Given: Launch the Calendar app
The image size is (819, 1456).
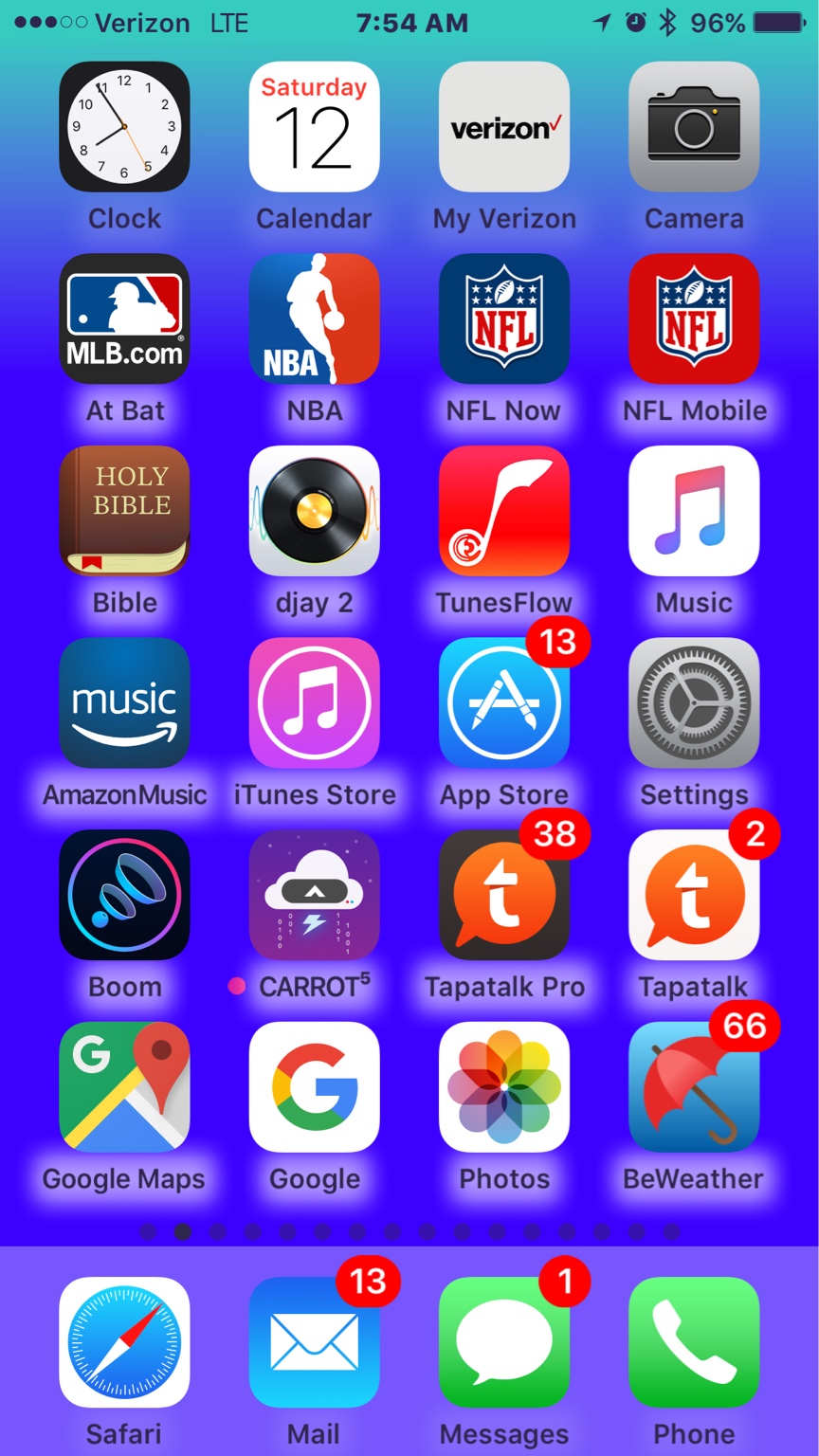Looking at the screenshot, I should (314, 127).
